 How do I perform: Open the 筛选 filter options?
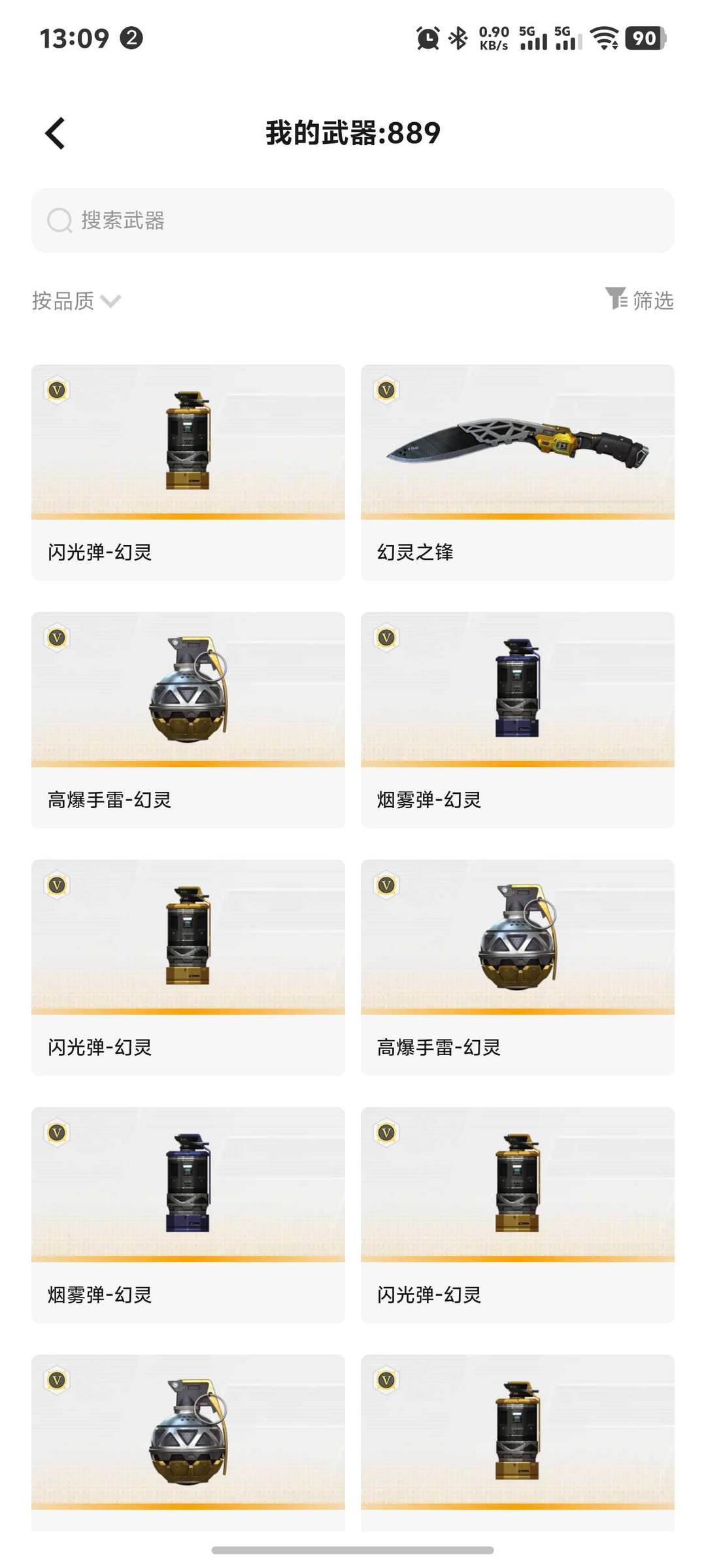639,300
